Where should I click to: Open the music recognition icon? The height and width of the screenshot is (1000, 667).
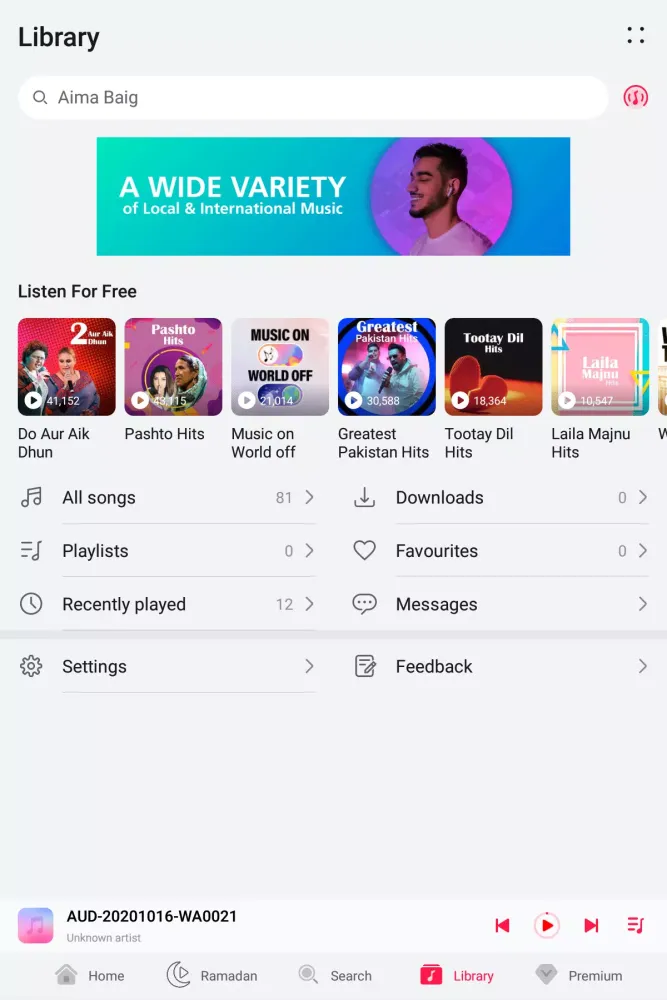tap(636, 97)
